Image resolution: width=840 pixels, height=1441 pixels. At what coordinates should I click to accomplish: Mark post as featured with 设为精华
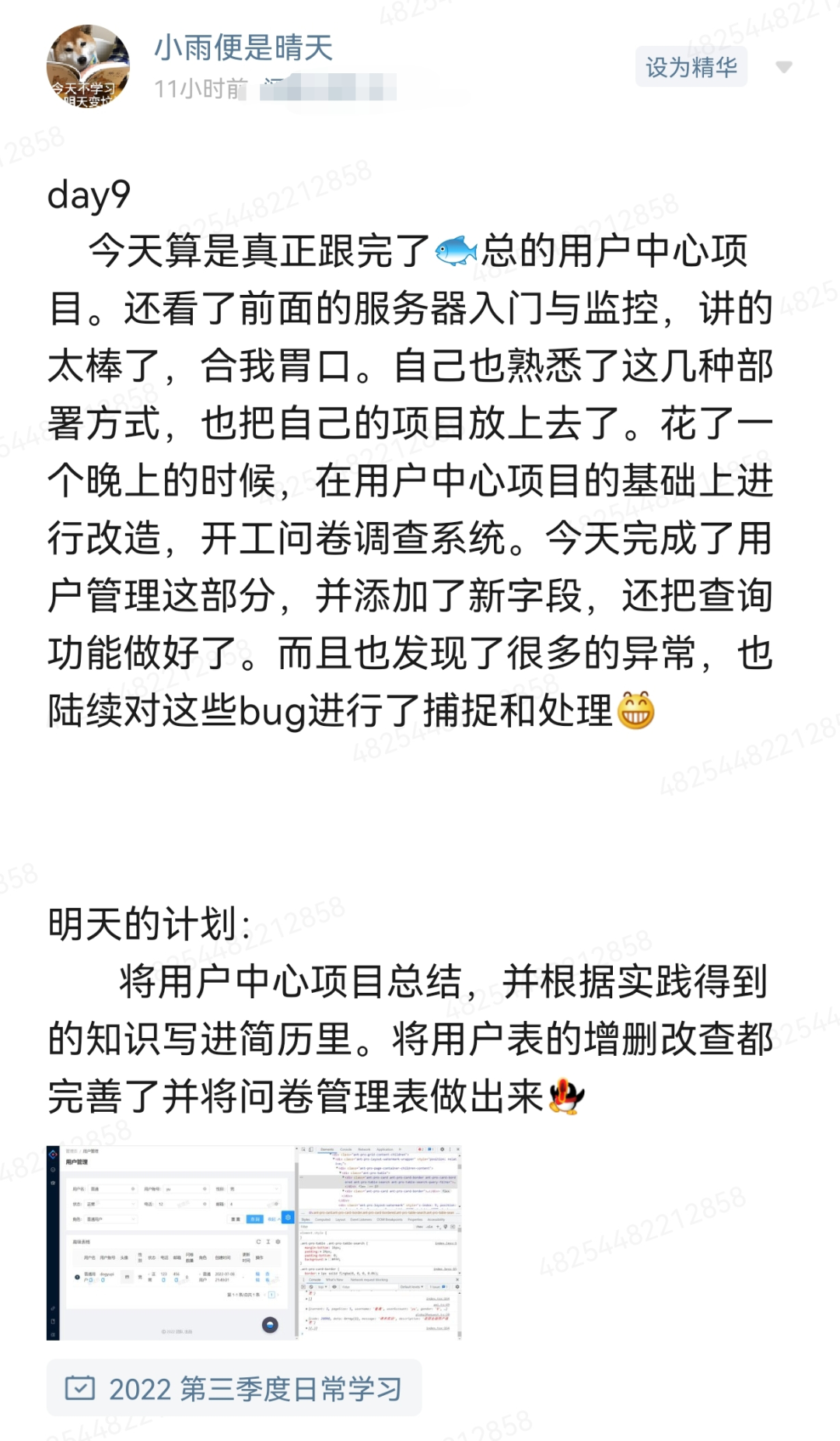pyautogui.click(x=691, y=67)
